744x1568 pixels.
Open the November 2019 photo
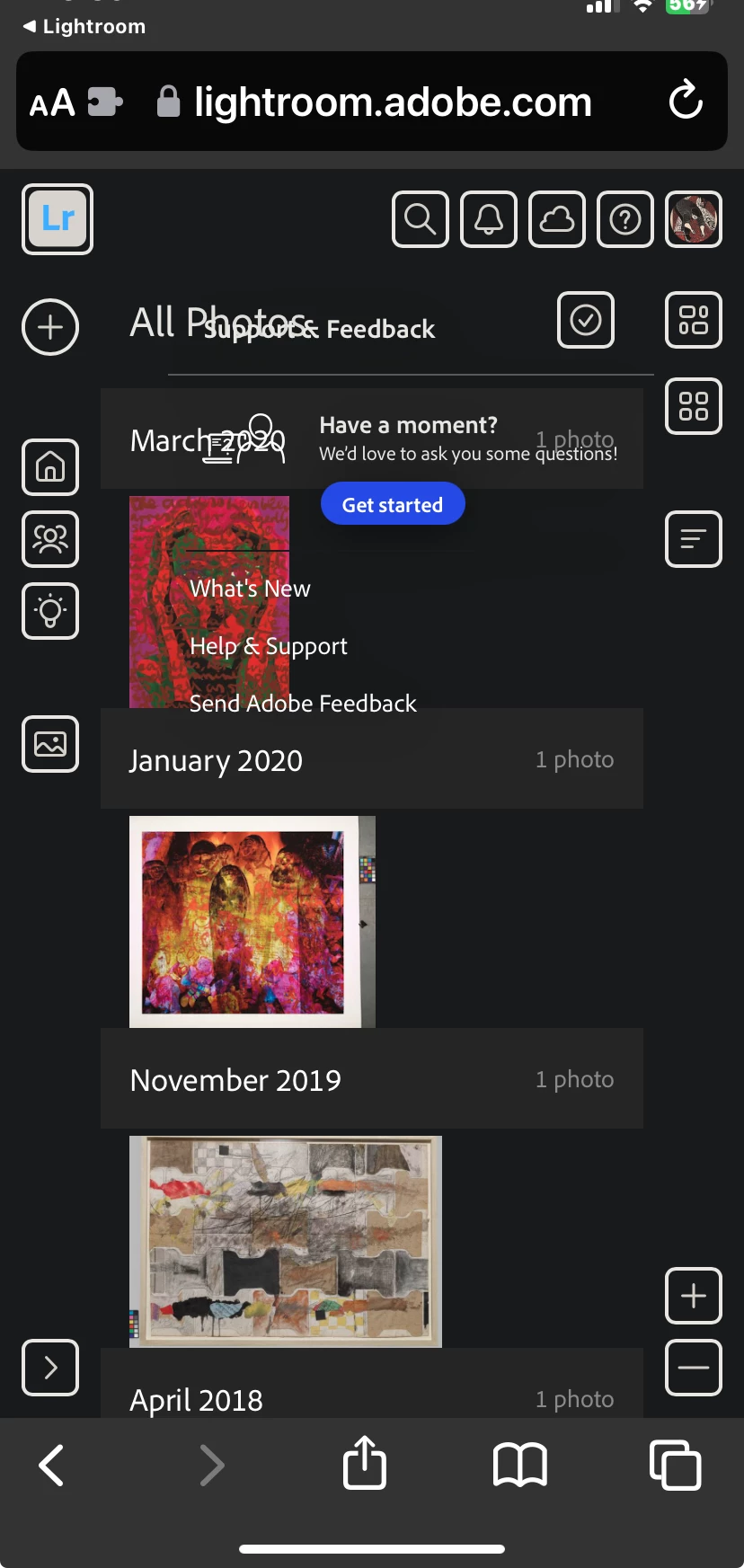click(285, 1241)
